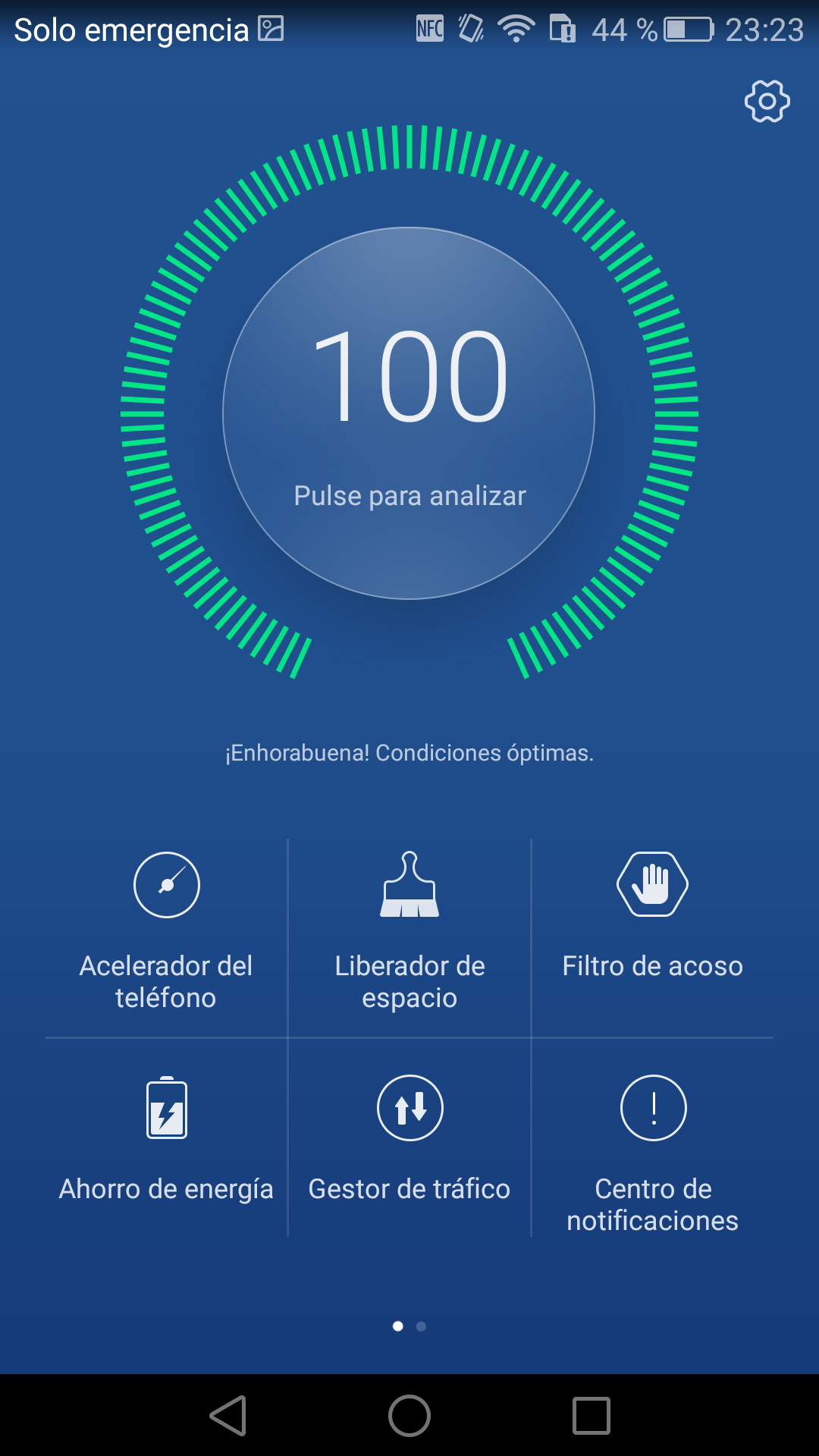Open Filtro de acoso

click(x=652, y=918)
